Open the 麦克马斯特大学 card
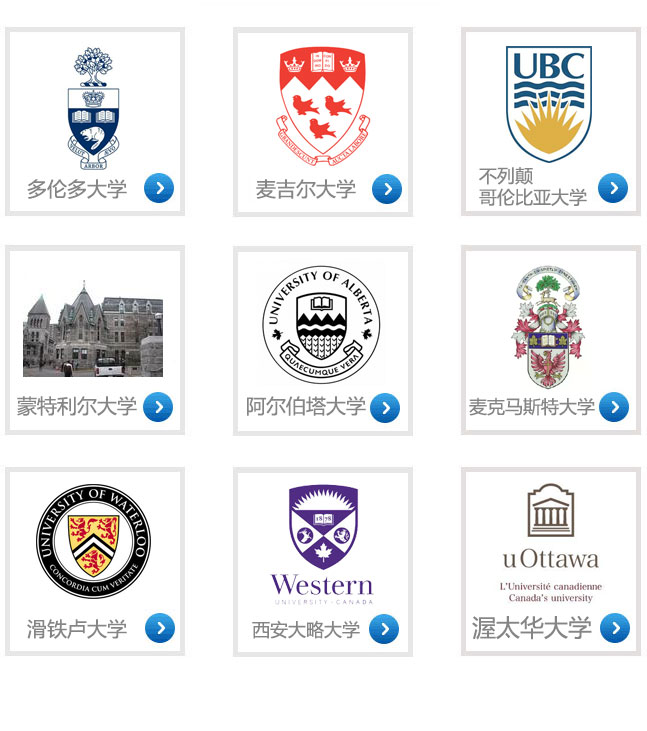Image resolution: width=647 pixels, height=731 pixels. [550, 340]
